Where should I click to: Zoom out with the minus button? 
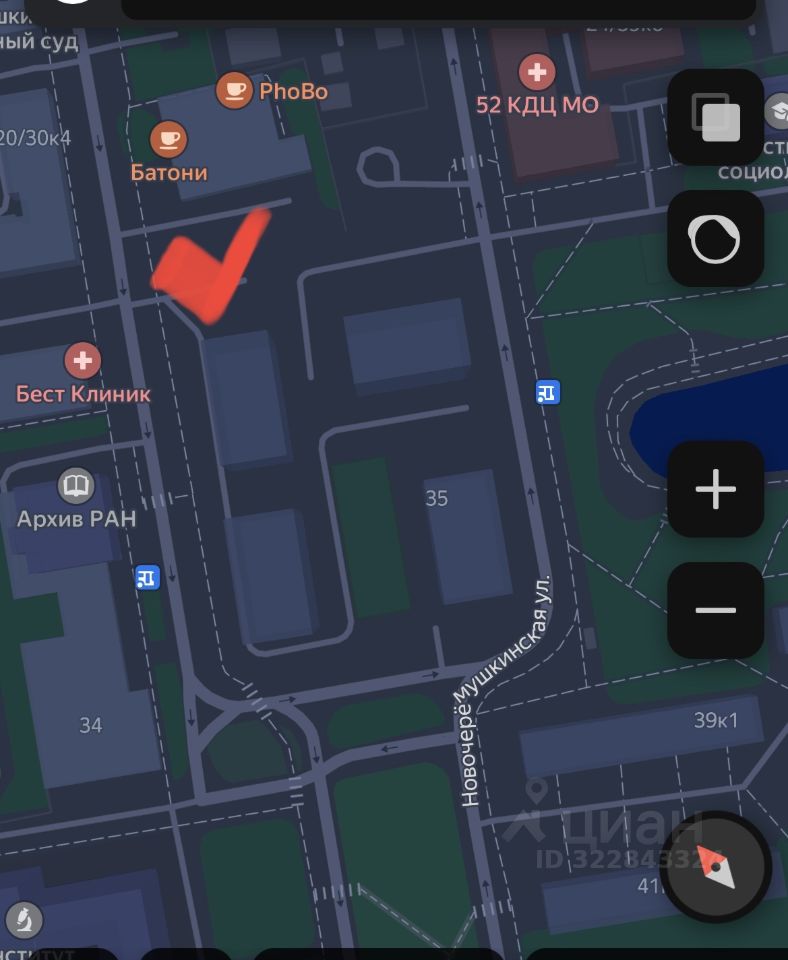(x=715, y=610)
